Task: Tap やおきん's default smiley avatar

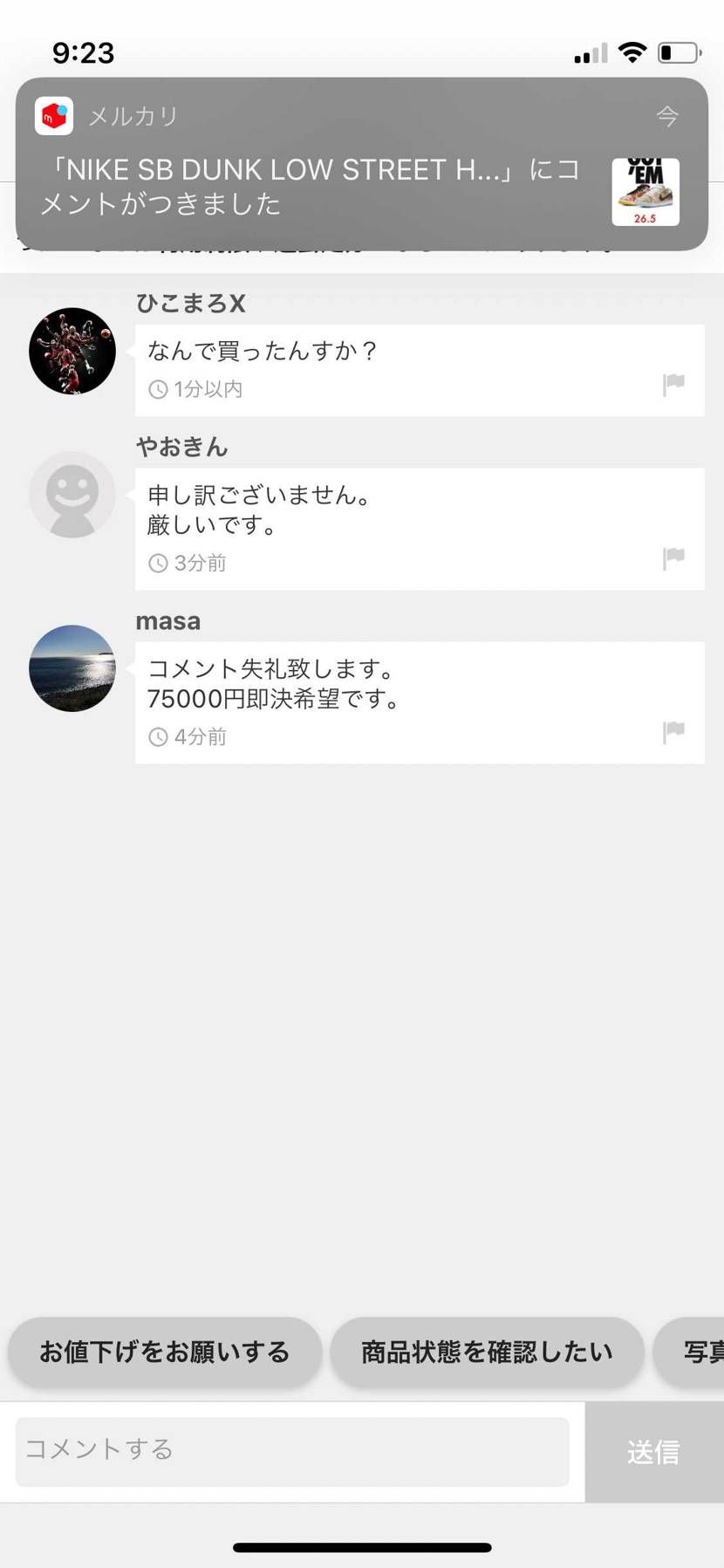Action: [72, 494]
